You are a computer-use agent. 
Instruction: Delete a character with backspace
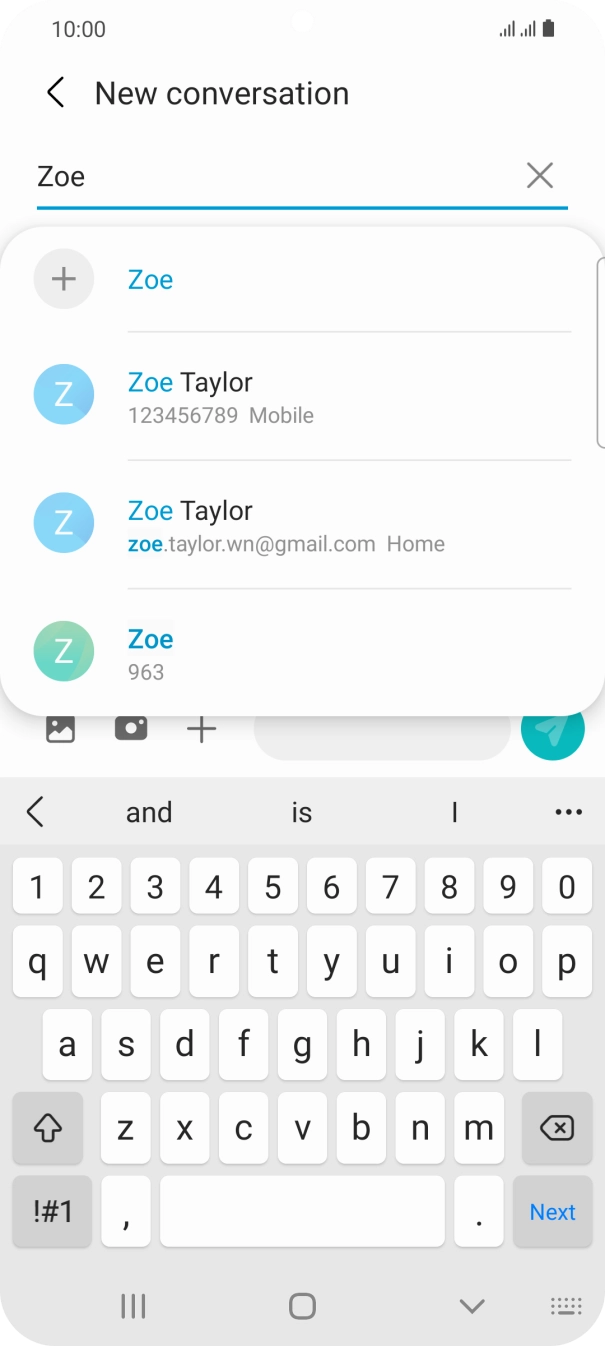[x=556, y=1128]
